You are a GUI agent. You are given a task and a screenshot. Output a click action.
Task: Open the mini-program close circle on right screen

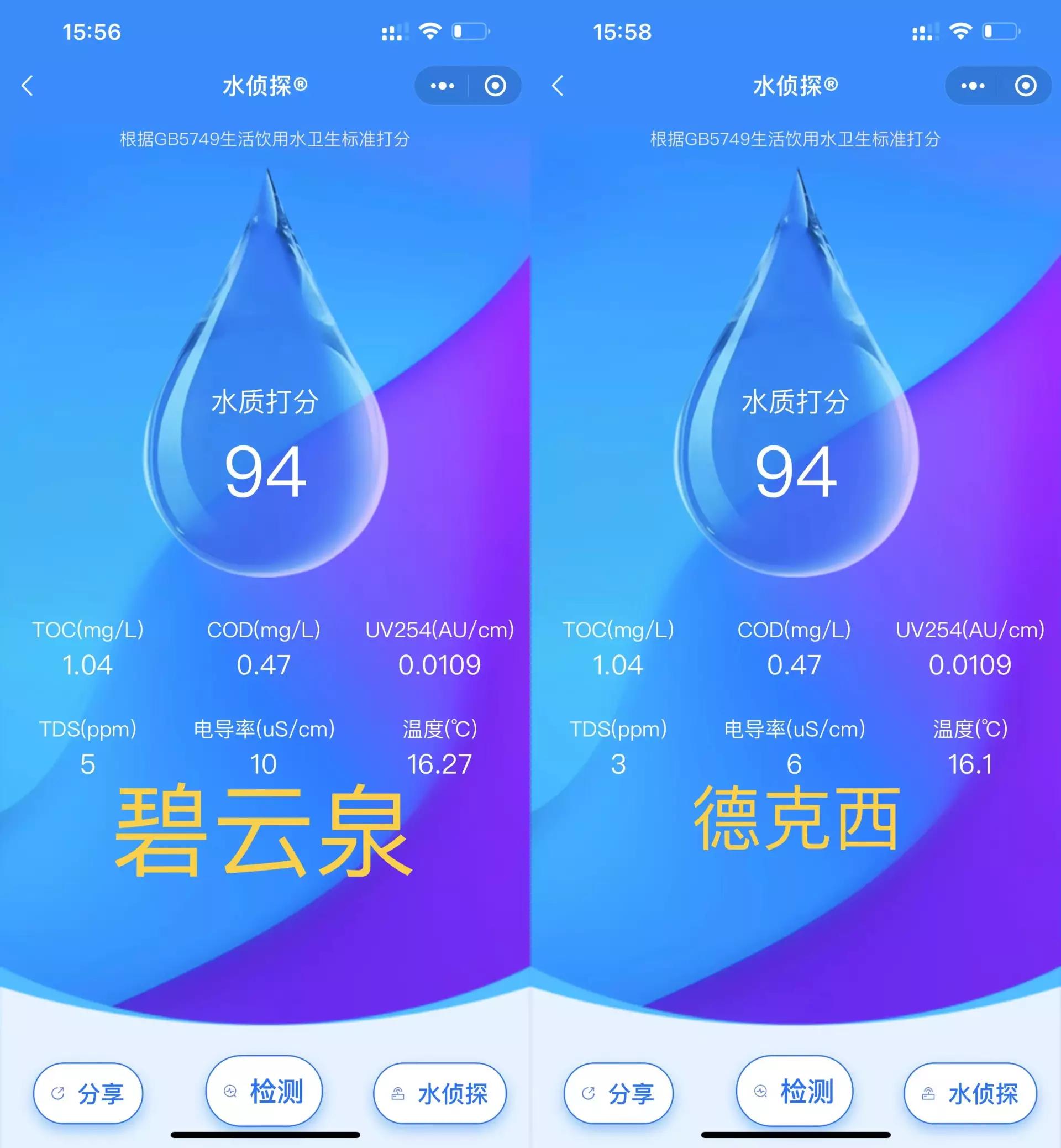(x=1027, y=85)
